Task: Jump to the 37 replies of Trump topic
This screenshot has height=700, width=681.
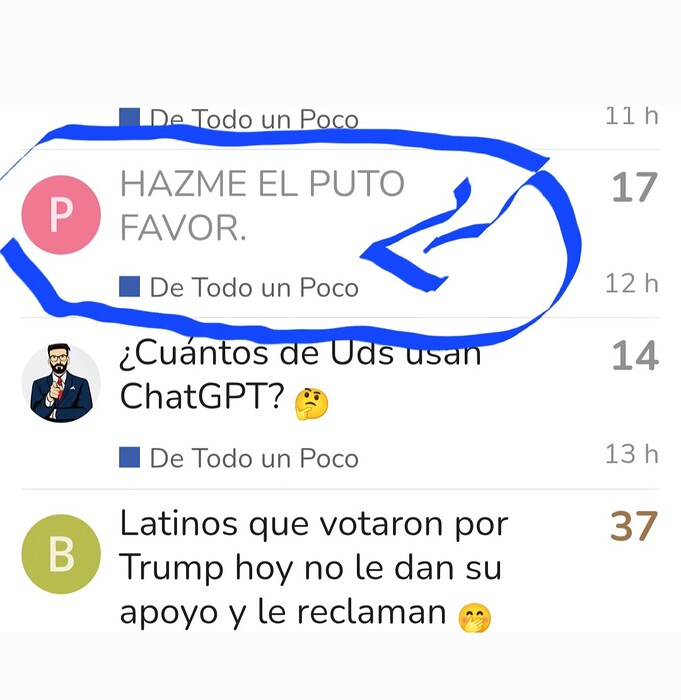Action: (x=634, y=526)
